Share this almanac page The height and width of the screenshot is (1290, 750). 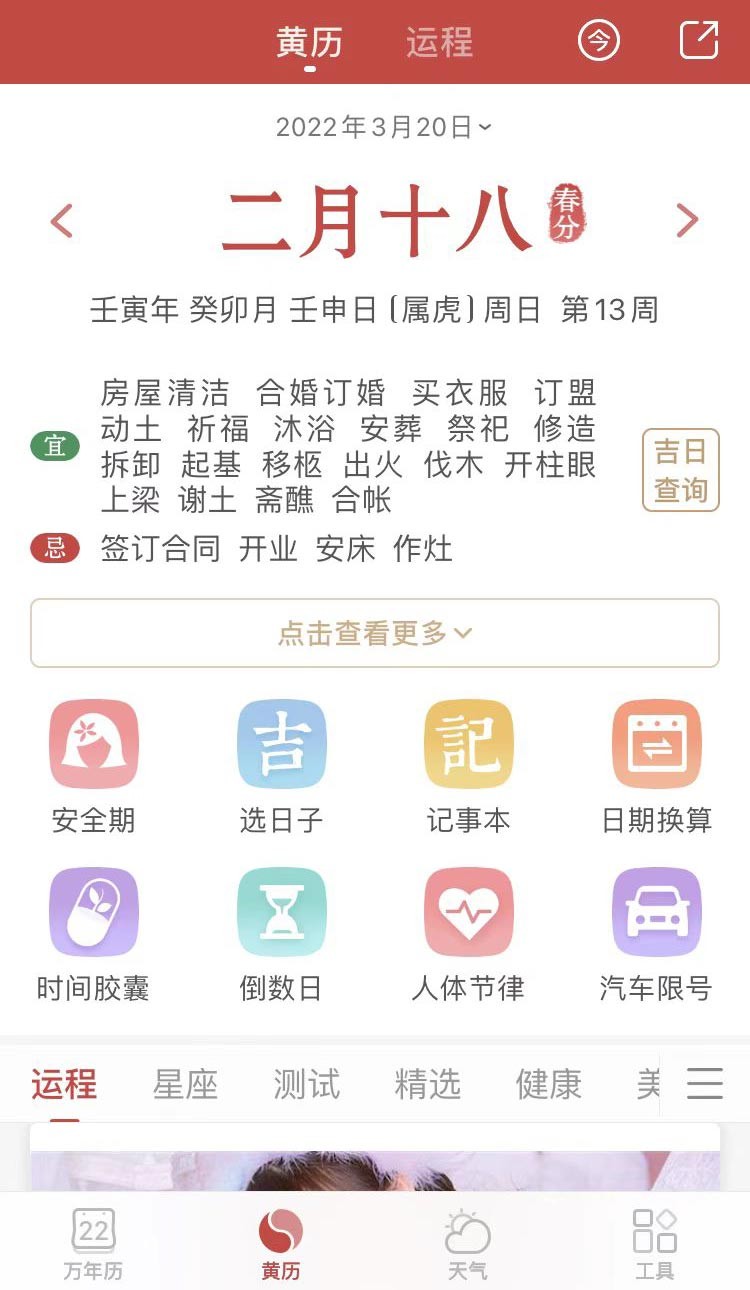699,41
